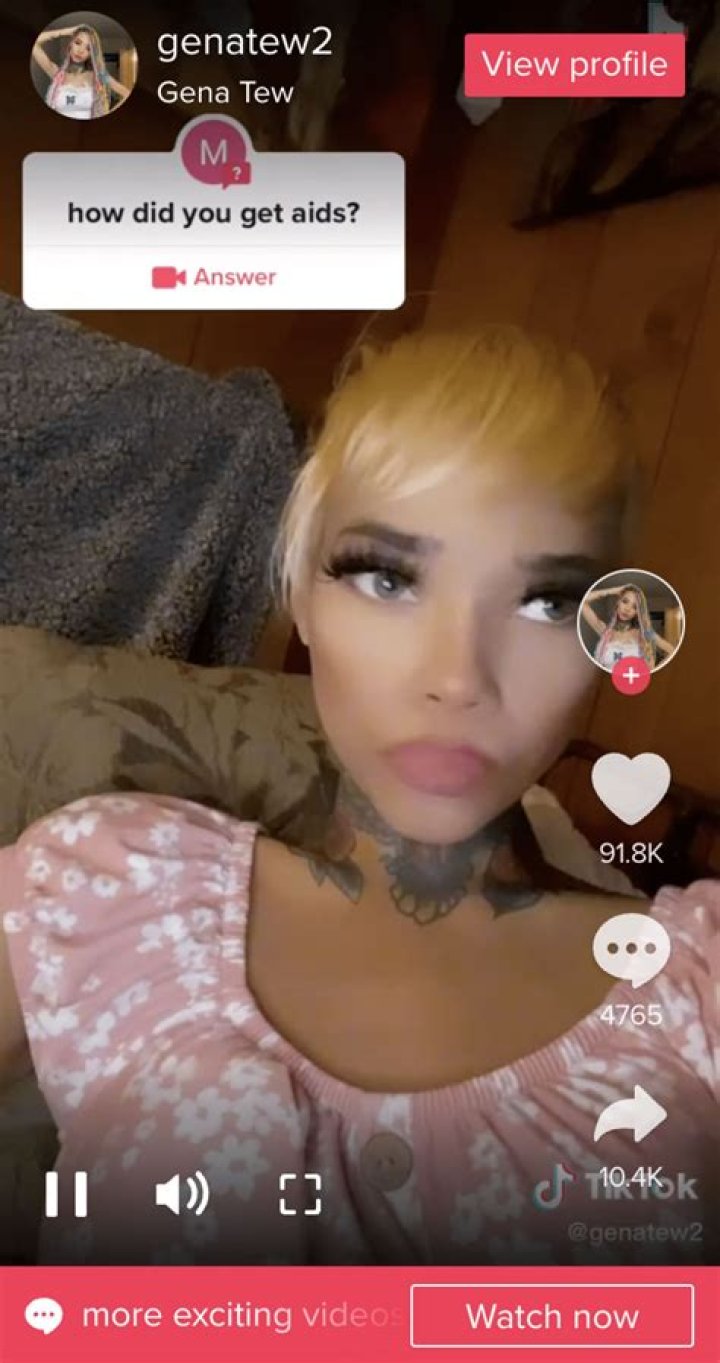Image resolution: width=720 pixels, height=1363 pixels.
Task: Click the Watch now button
Action: (553, 1316)
